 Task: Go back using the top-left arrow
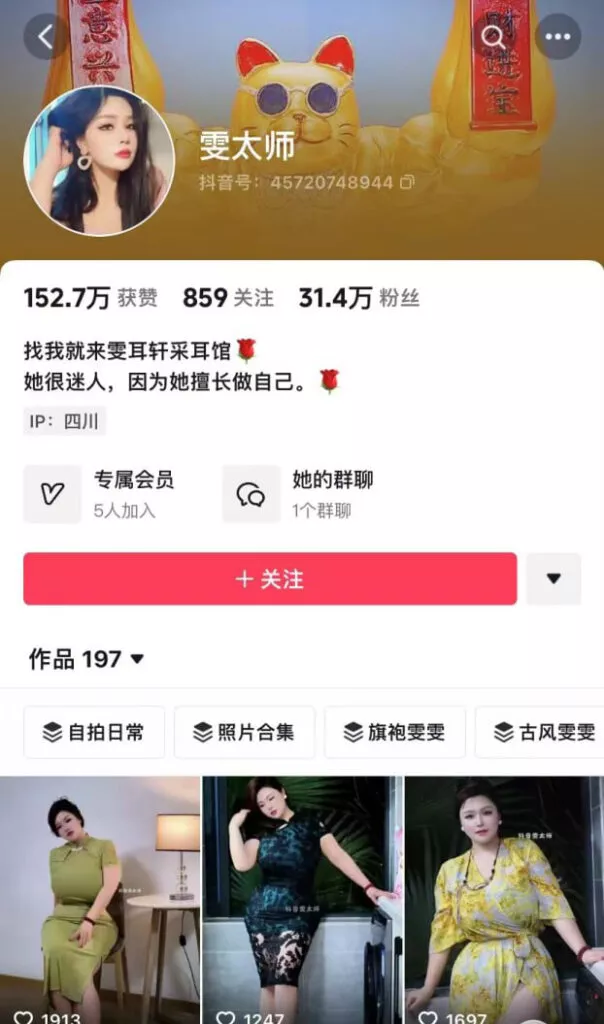pos(45,37)
